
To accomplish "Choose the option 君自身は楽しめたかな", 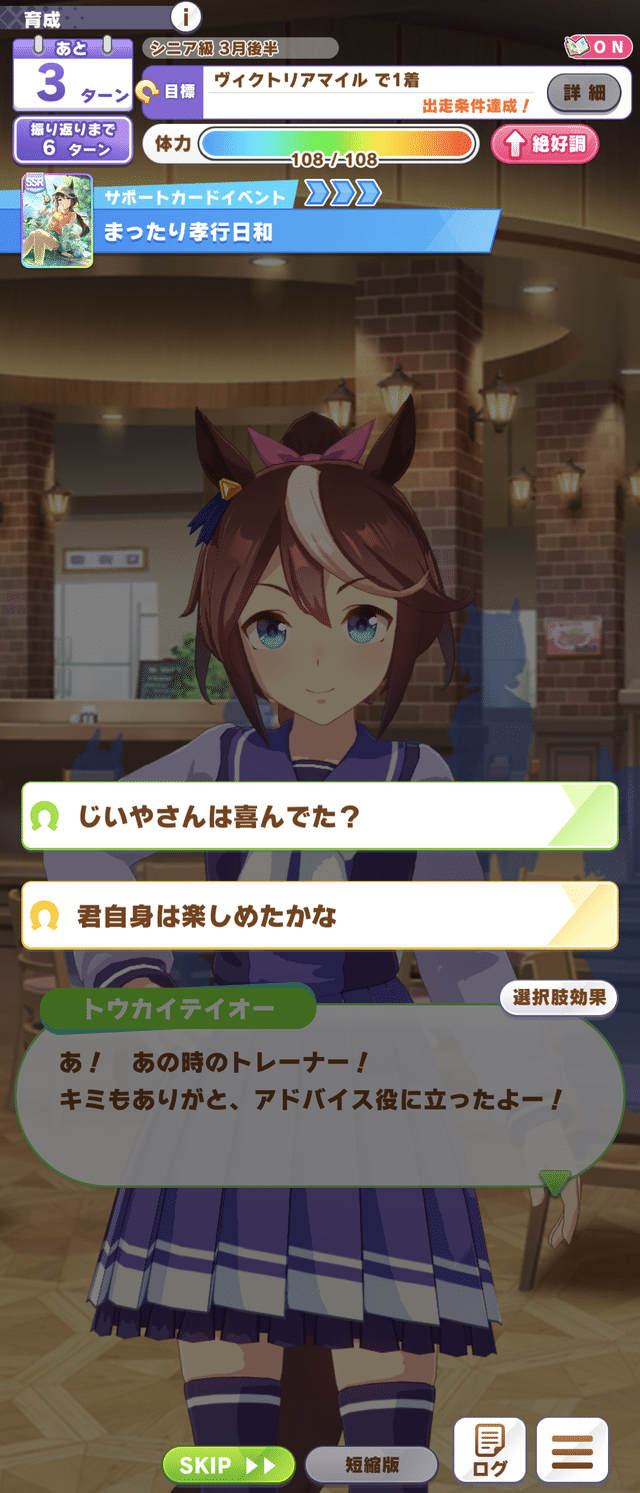I will 319,915.
